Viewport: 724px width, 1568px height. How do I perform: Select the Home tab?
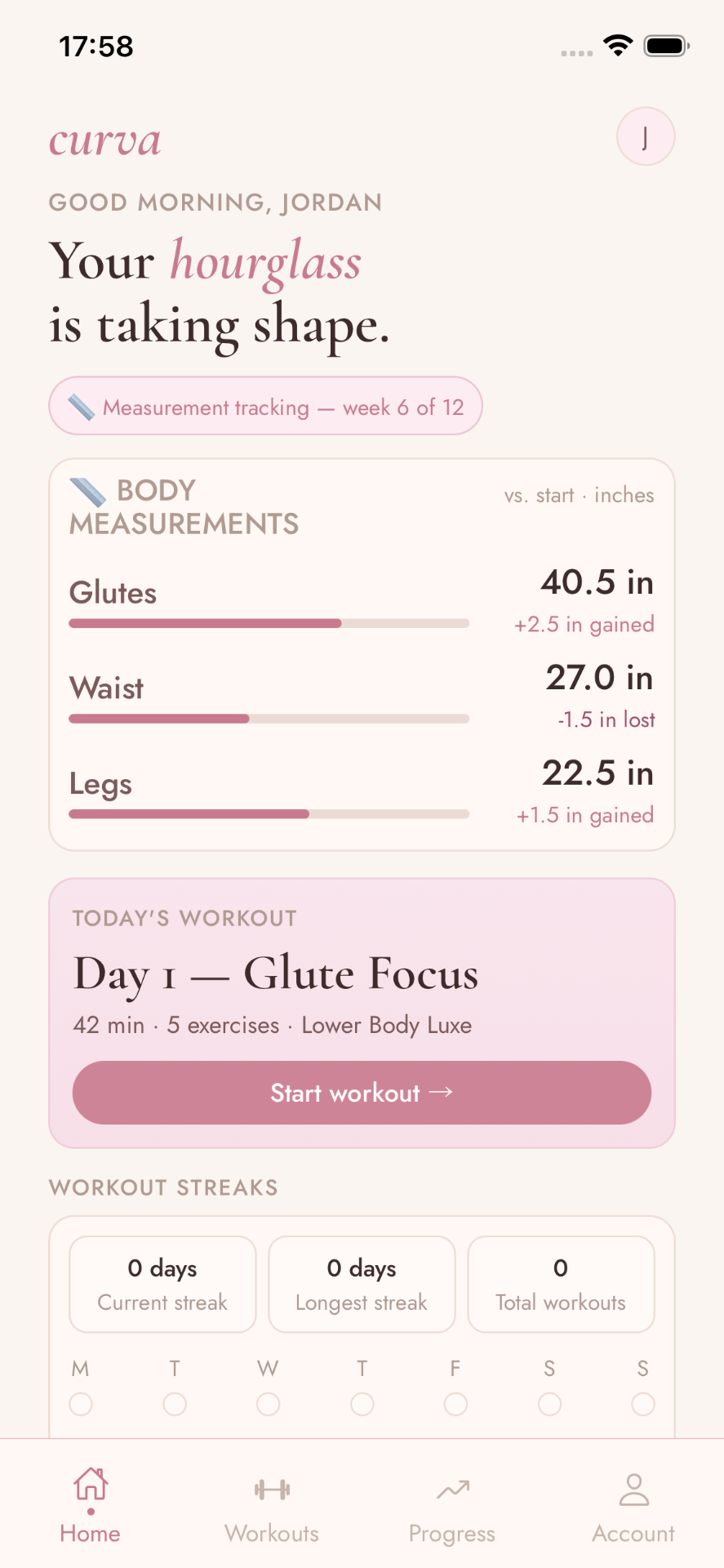click(x=91, y=1508)
